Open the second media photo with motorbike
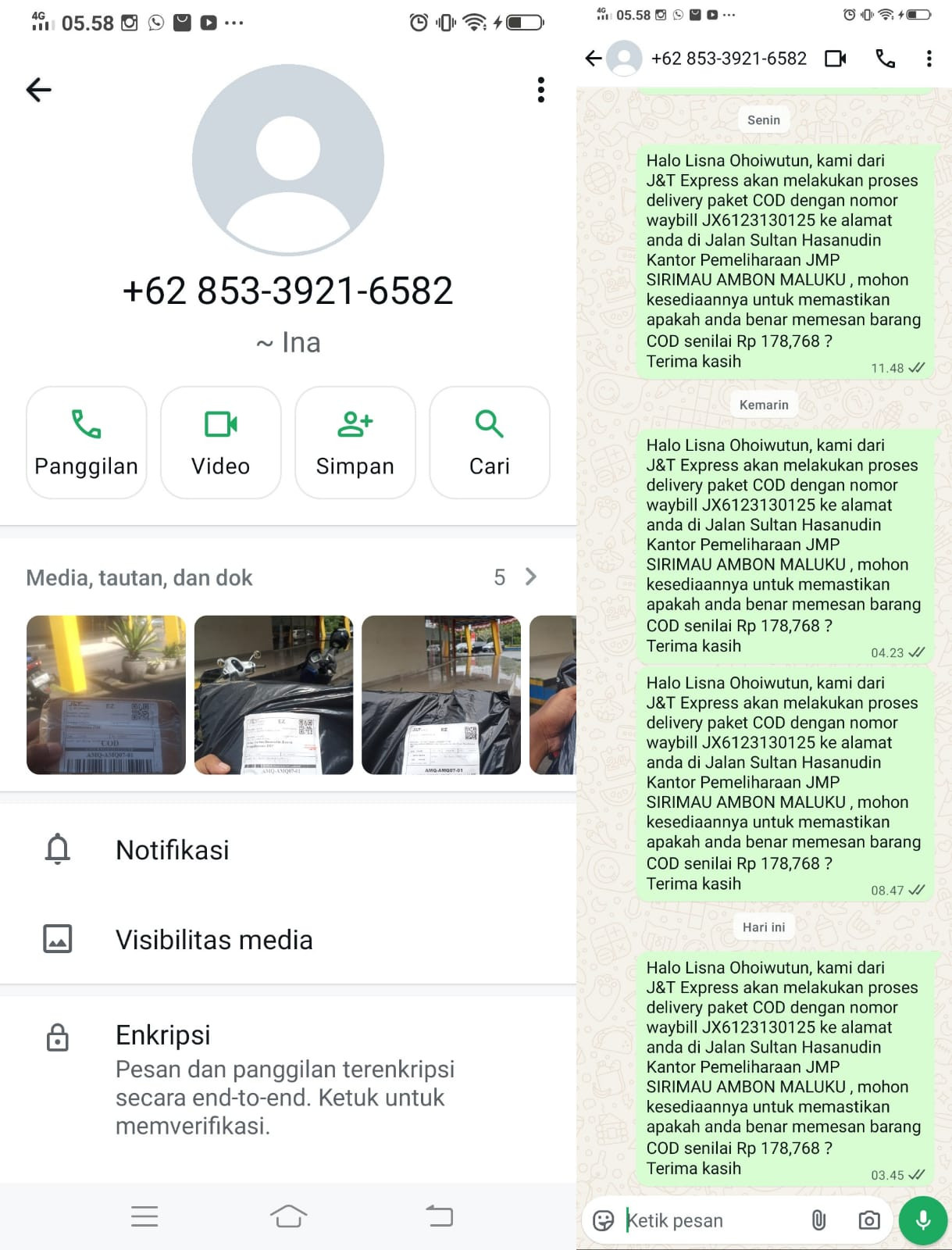This screenshot has width=952, height=1250. tap(273, 695)
